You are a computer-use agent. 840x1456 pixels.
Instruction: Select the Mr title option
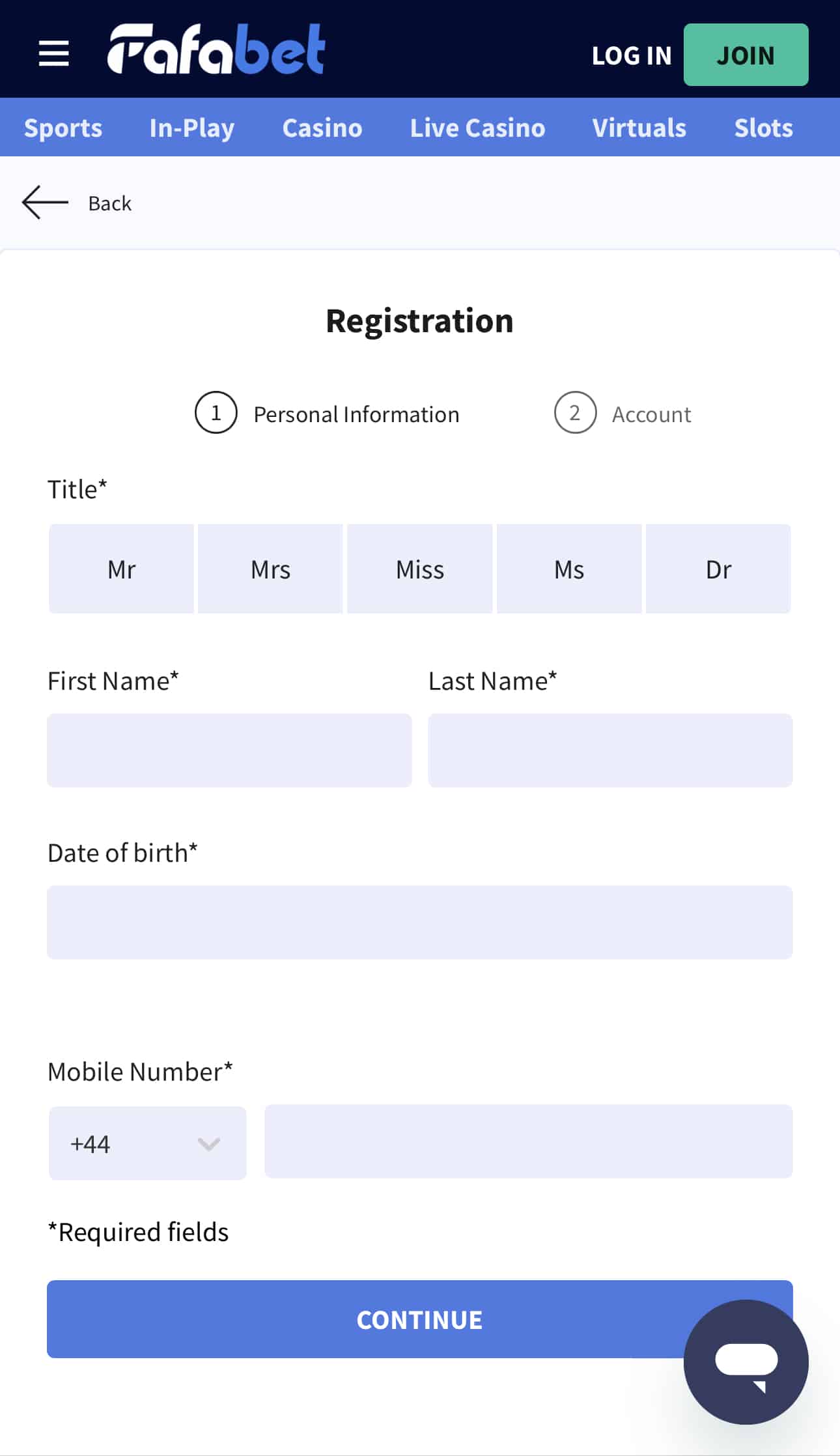(x=122, y=569)
